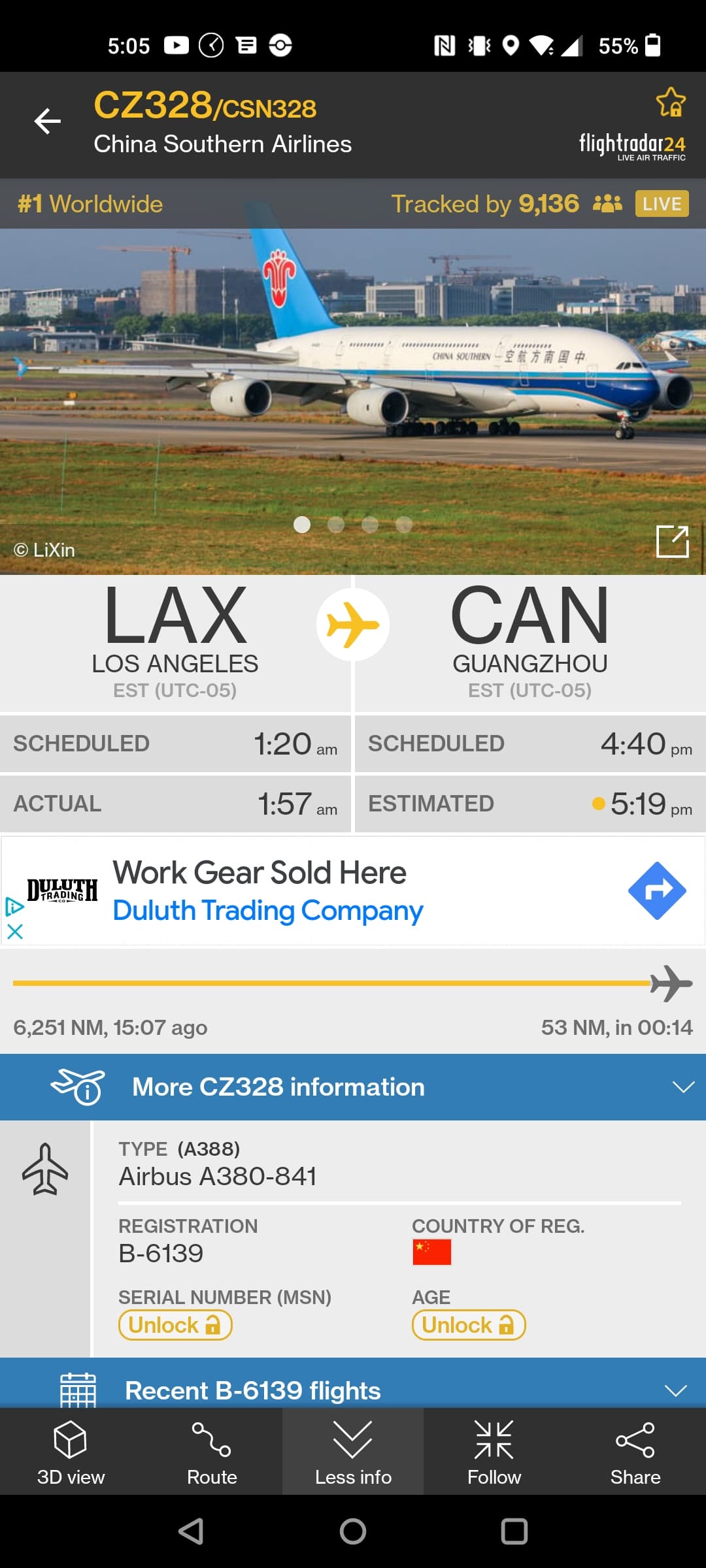Viewport: 706px width, 1568px height.
Task: Go back using the top-left arrow
Action: click(x=48, y=122)
